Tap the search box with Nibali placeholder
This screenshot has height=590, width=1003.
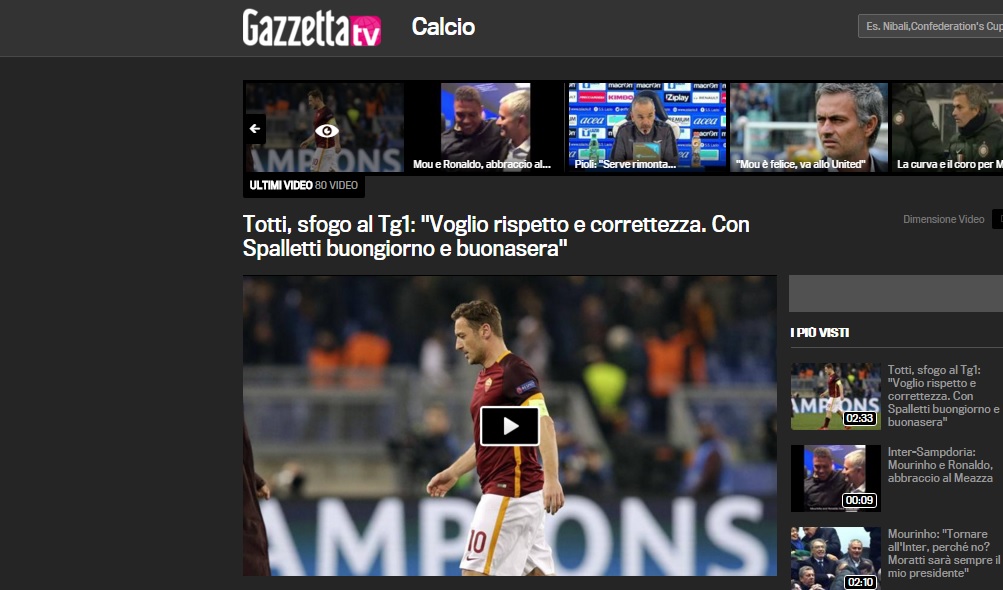coord(930,26)
